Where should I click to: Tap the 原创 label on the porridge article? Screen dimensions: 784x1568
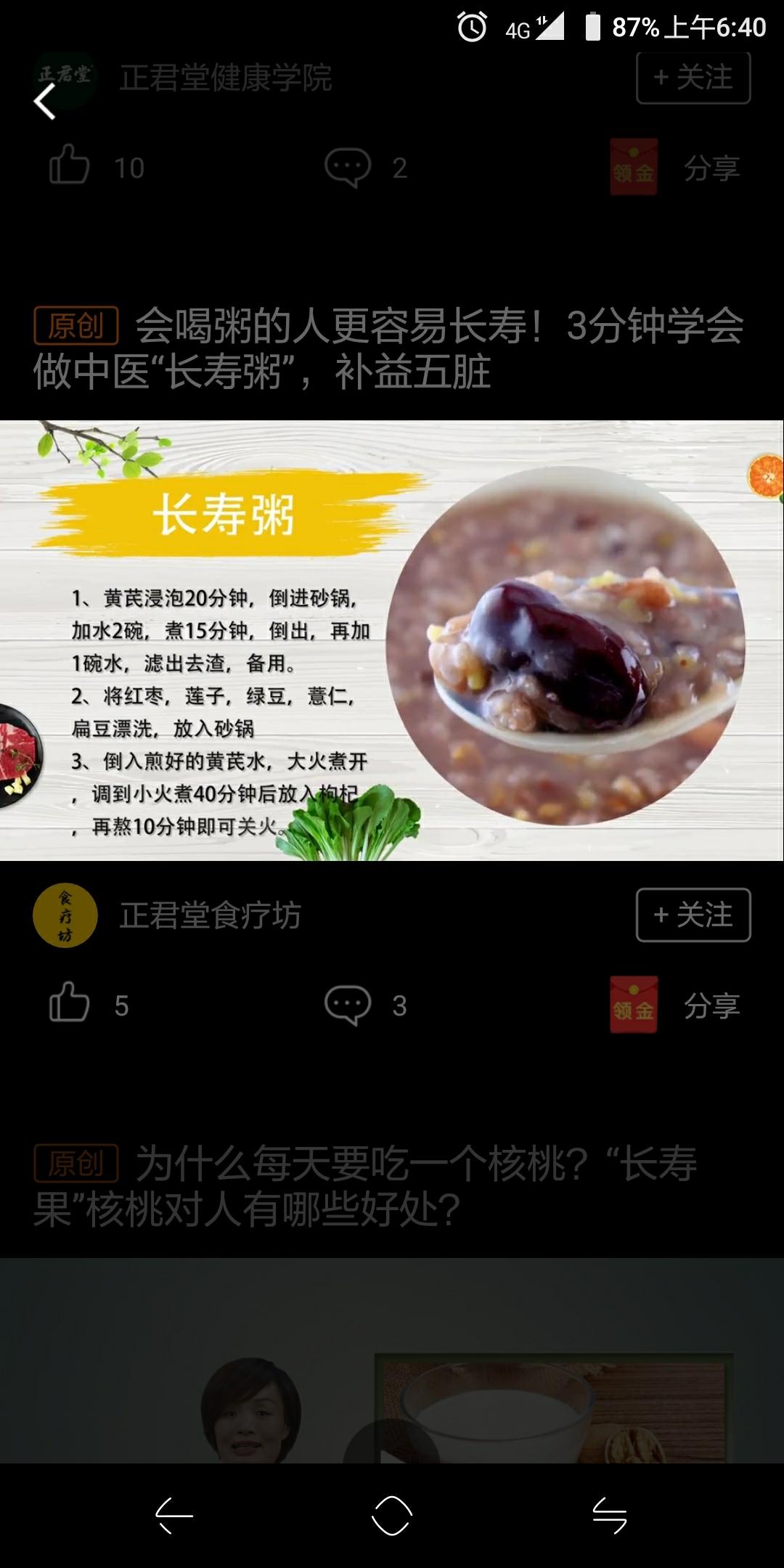(76, 327)
